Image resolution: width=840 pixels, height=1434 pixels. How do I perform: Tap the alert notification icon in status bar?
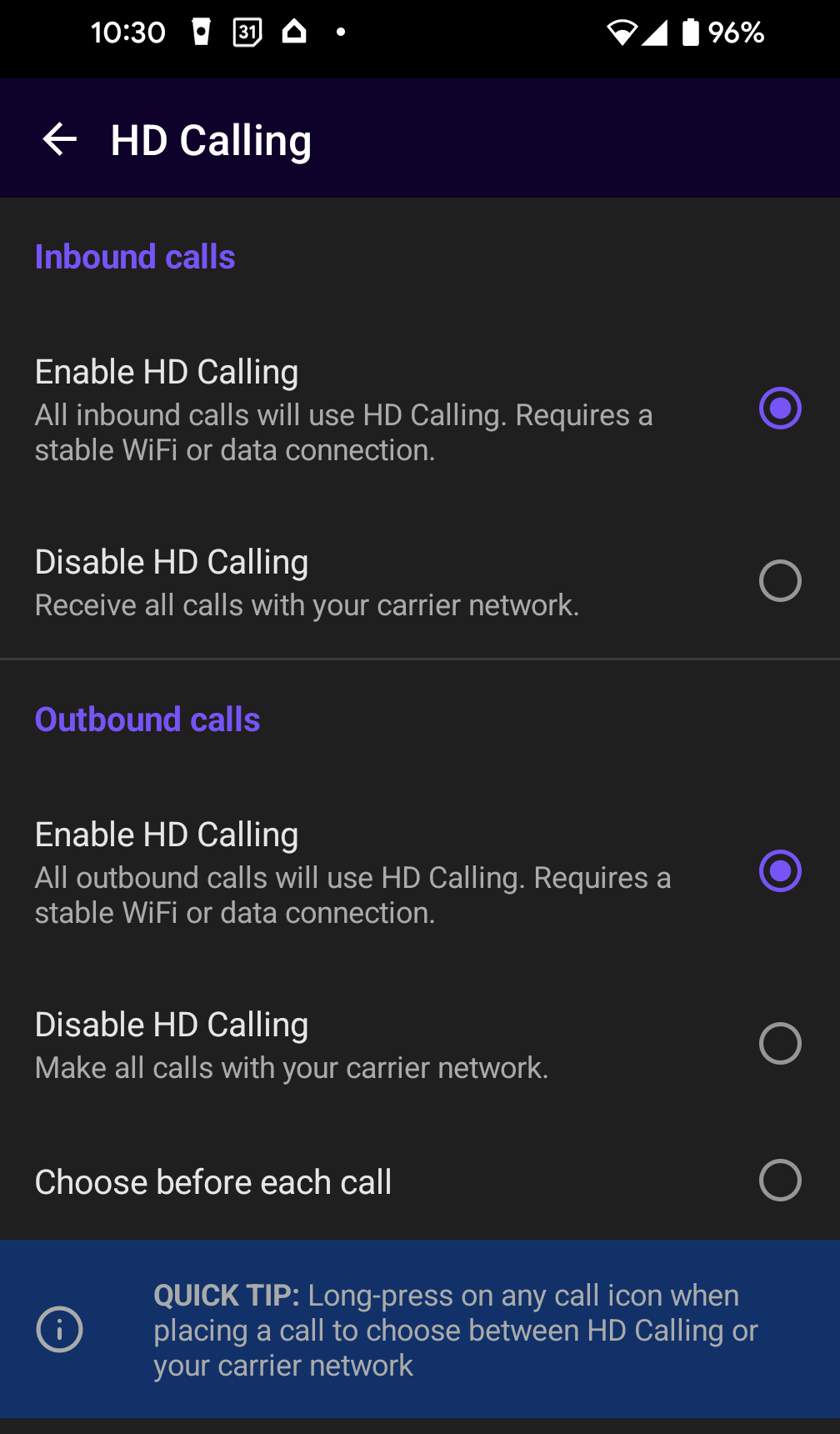coord(200,33)
